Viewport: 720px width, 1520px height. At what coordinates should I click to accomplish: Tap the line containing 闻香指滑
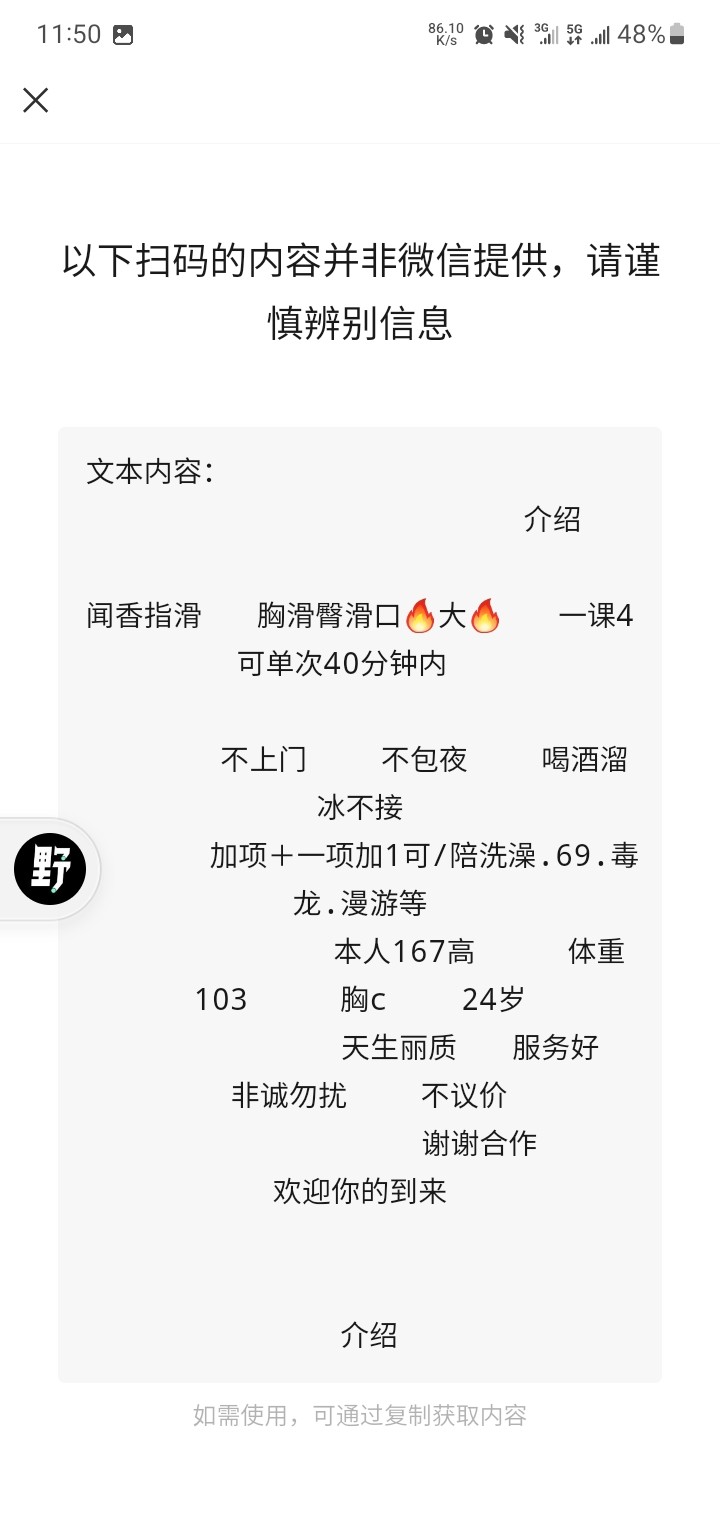(143, 616)
